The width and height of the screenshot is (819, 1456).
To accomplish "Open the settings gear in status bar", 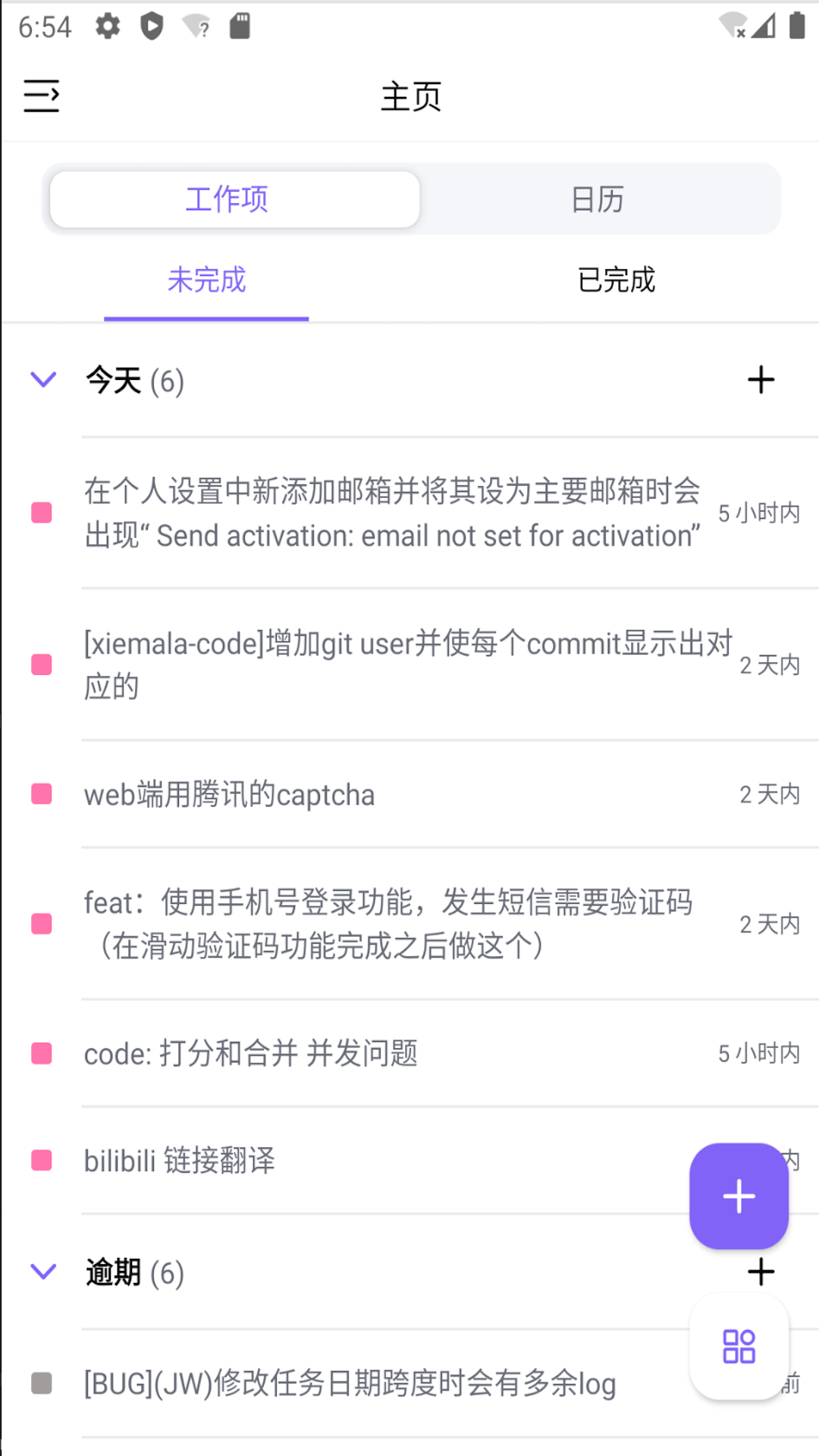I will tap(108, 25).
